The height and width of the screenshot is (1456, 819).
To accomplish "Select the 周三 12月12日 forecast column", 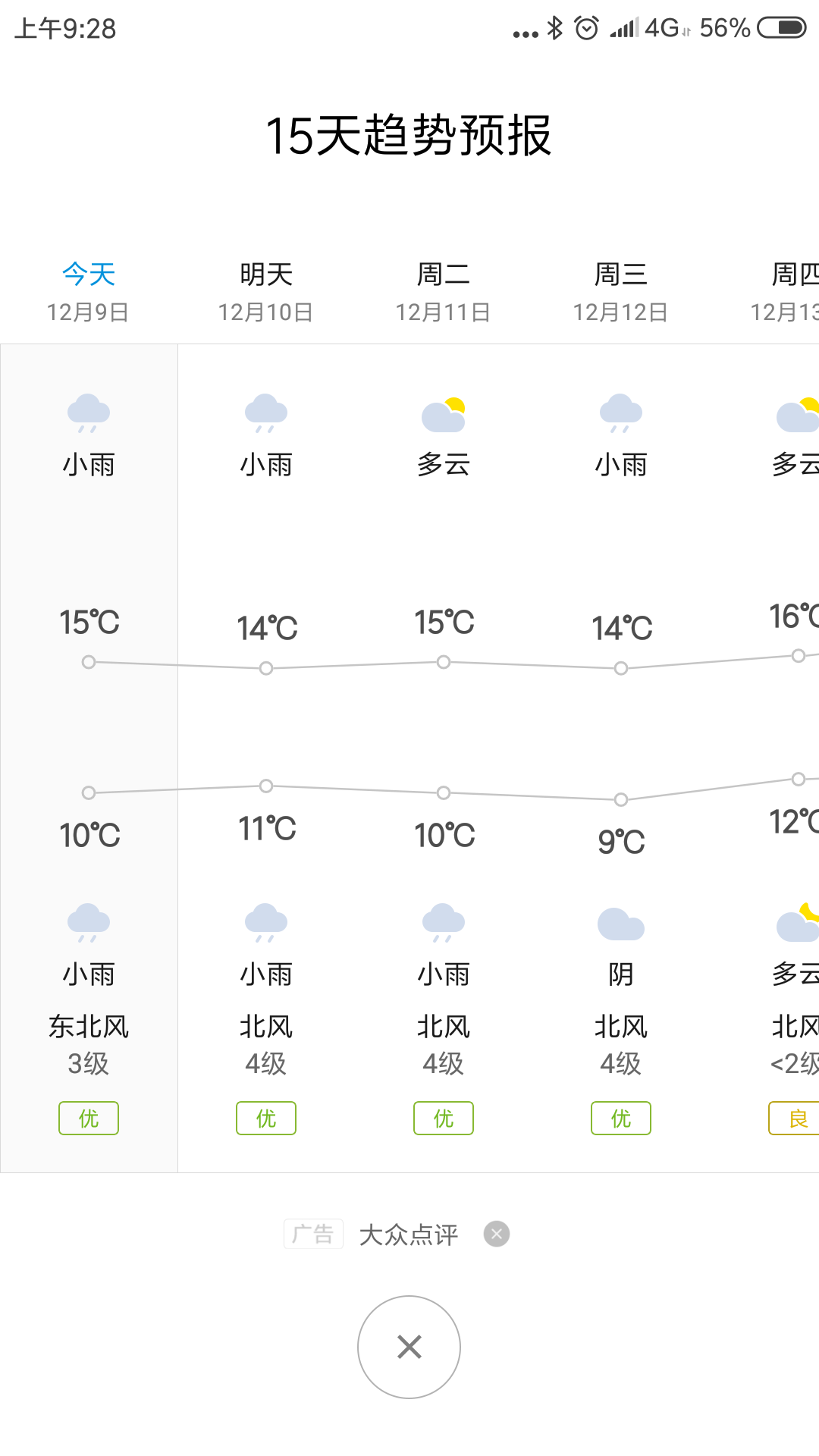I will (x=621, y=713).
